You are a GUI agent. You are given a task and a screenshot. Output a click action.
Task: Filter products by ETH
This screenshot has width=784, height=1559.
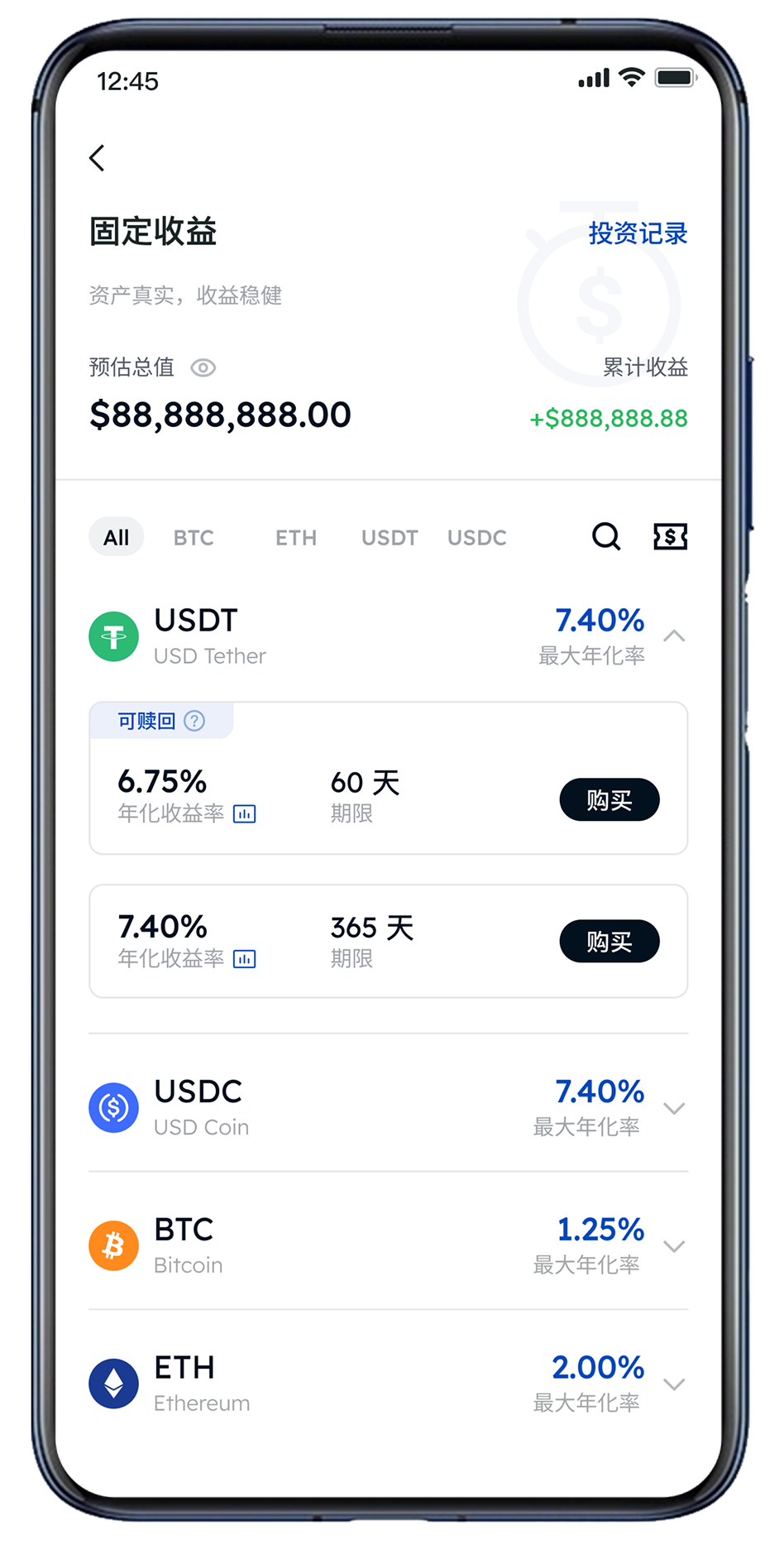pyautogui.click(x=295, y=538)
